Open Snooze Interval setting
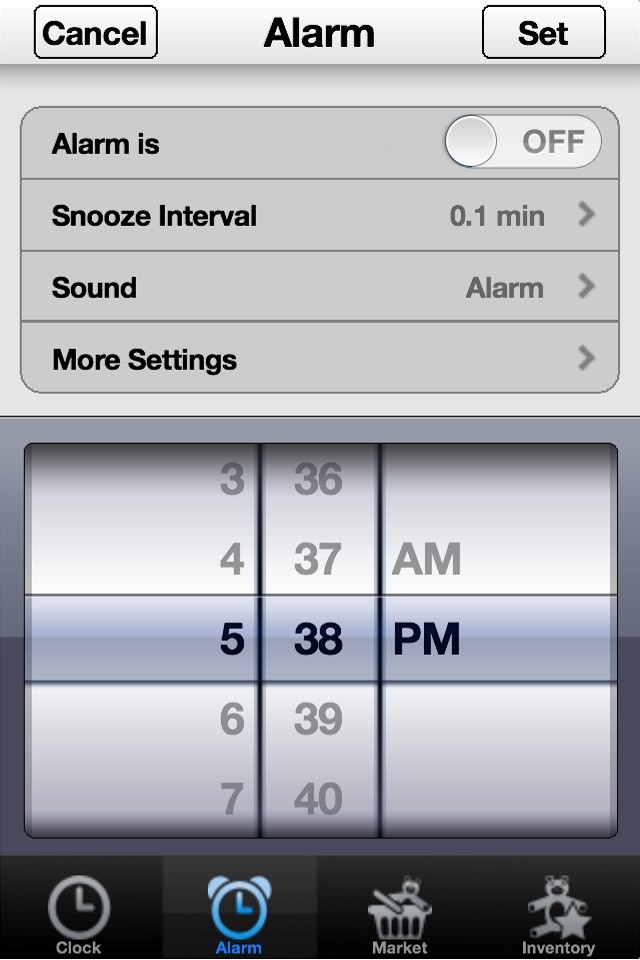The image size is (640, 960). coord(320,216)
